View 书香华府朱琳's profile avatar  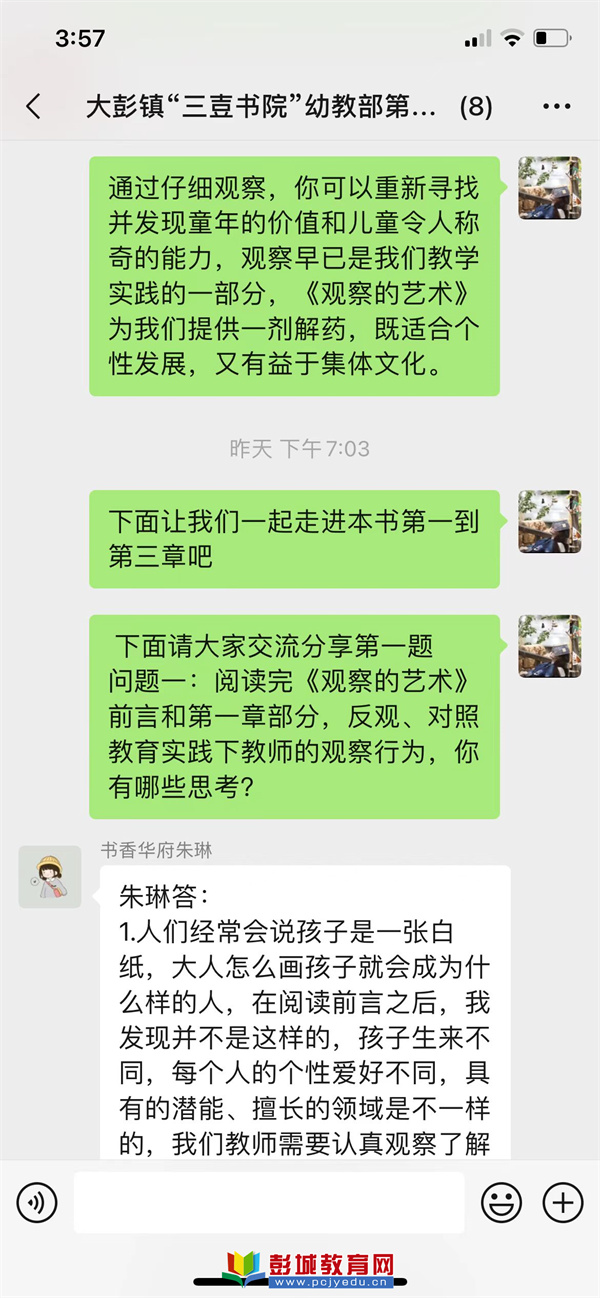(49, 876)
